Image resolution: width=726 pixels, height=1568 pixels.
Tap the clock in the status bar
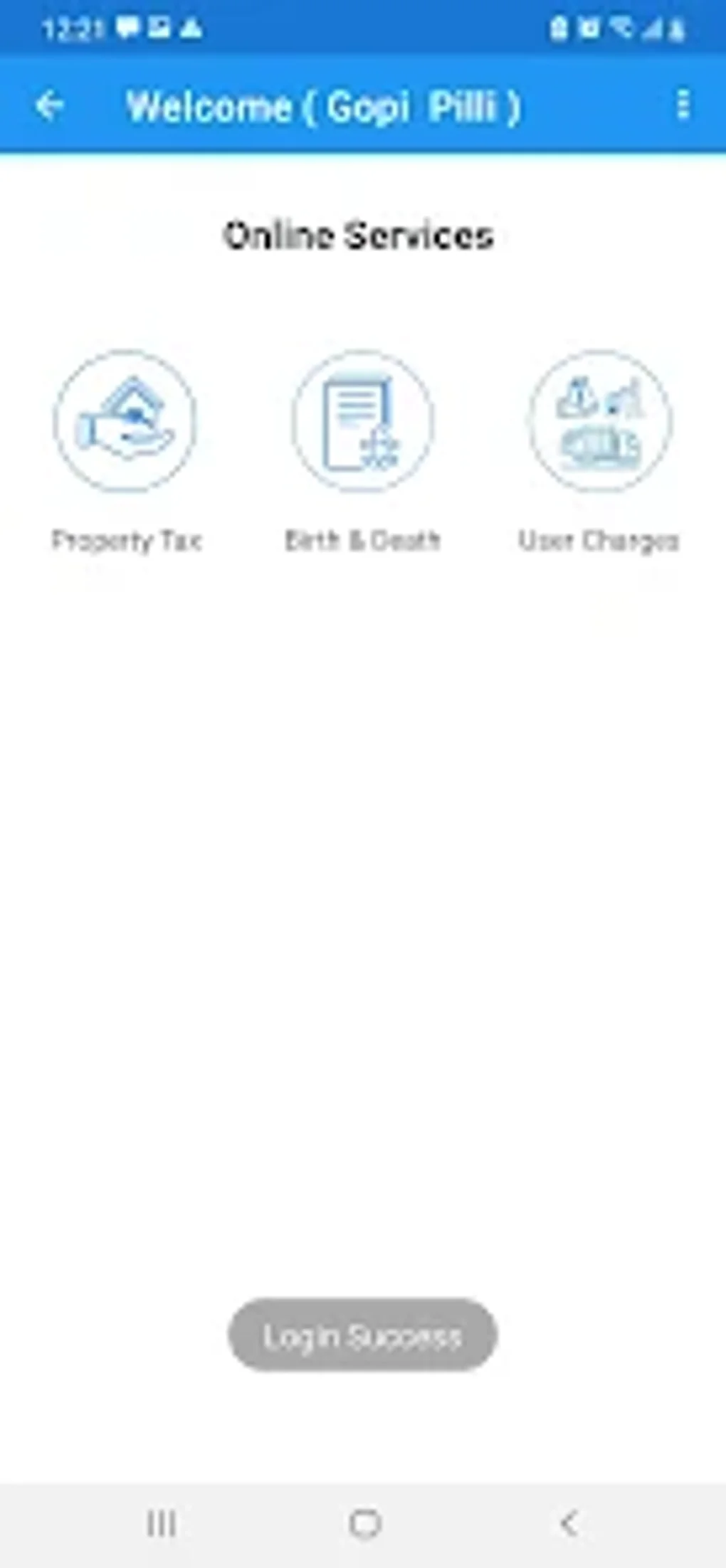(71, 27)
